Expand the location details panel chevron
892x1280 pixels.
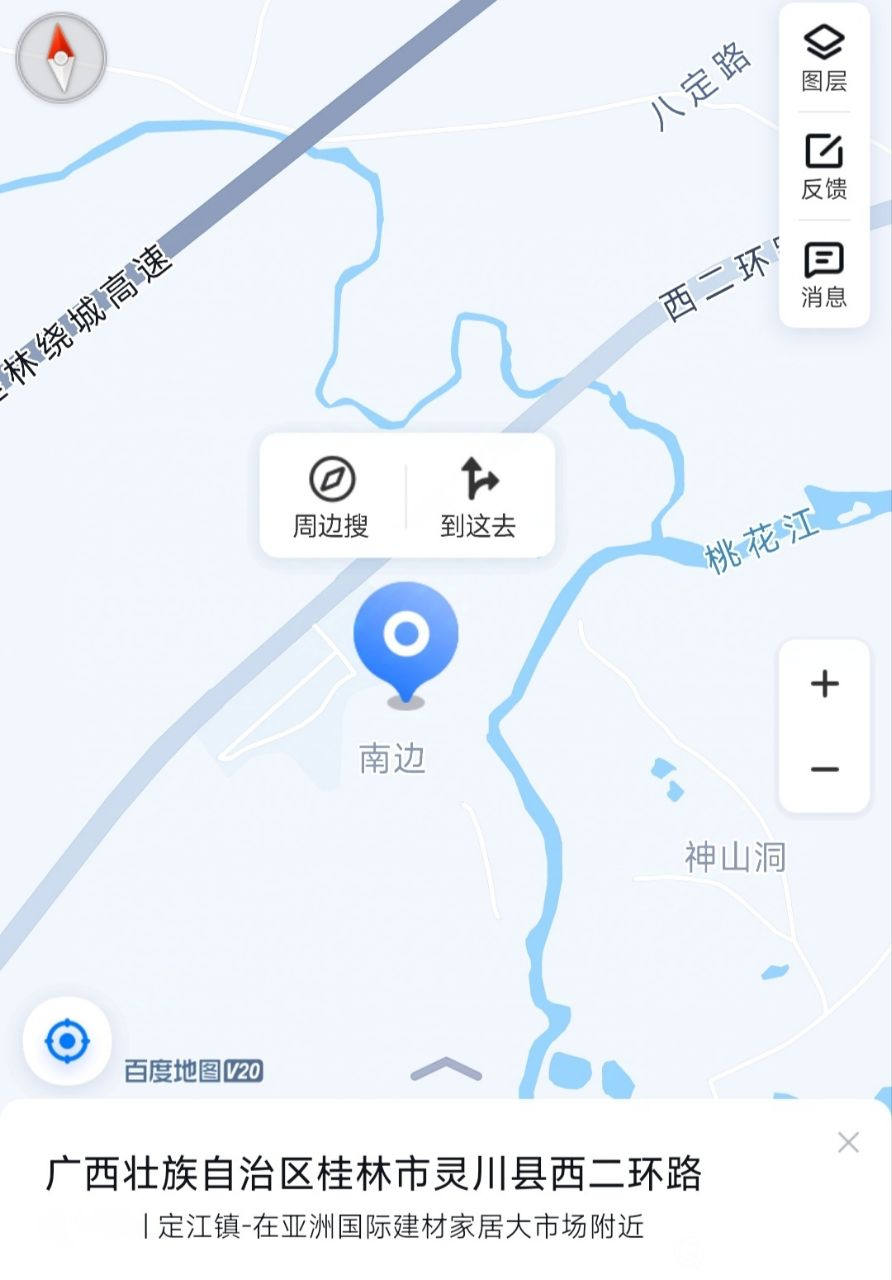pyautogui.click(x=446, y=1070)
